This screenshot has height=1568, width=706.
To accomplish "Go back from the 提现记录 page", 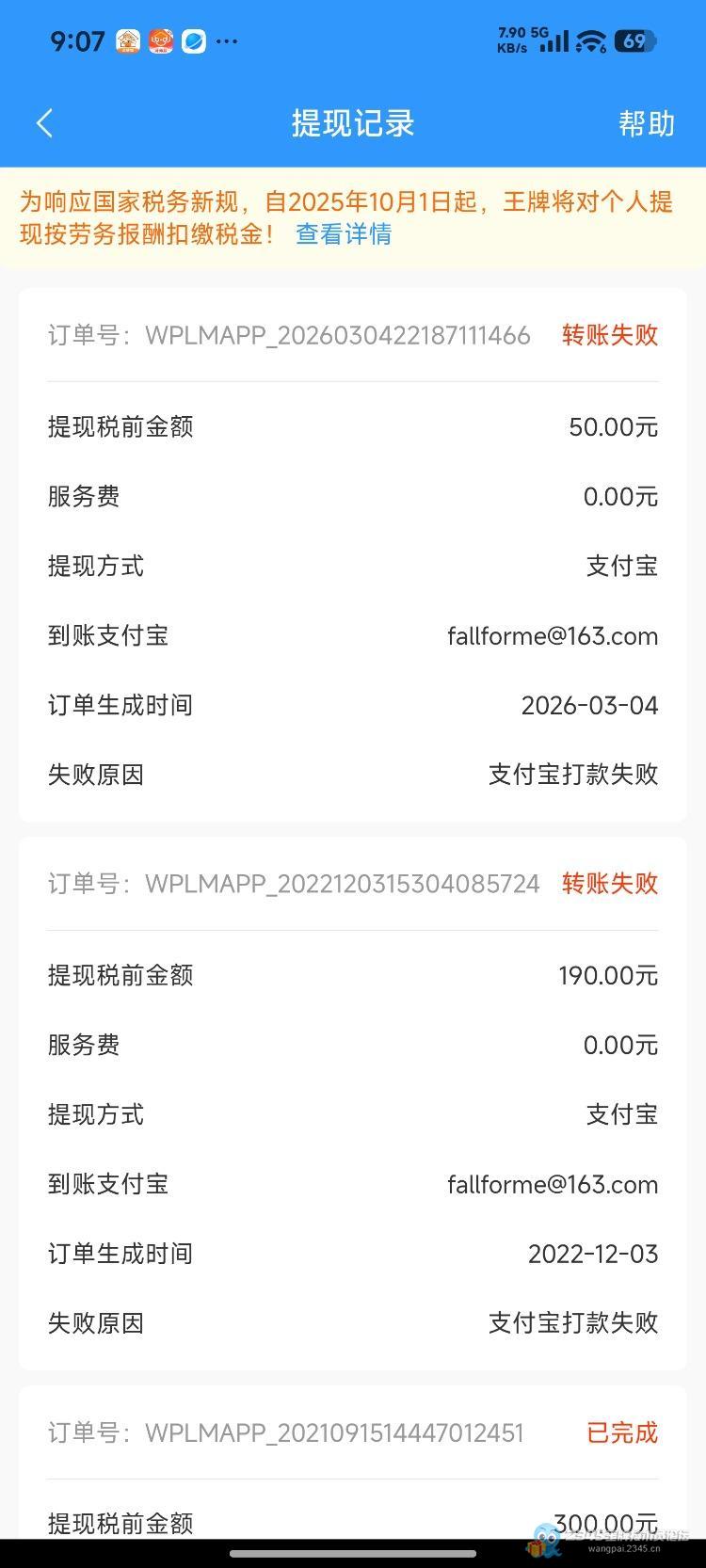I will pos(44,123).
